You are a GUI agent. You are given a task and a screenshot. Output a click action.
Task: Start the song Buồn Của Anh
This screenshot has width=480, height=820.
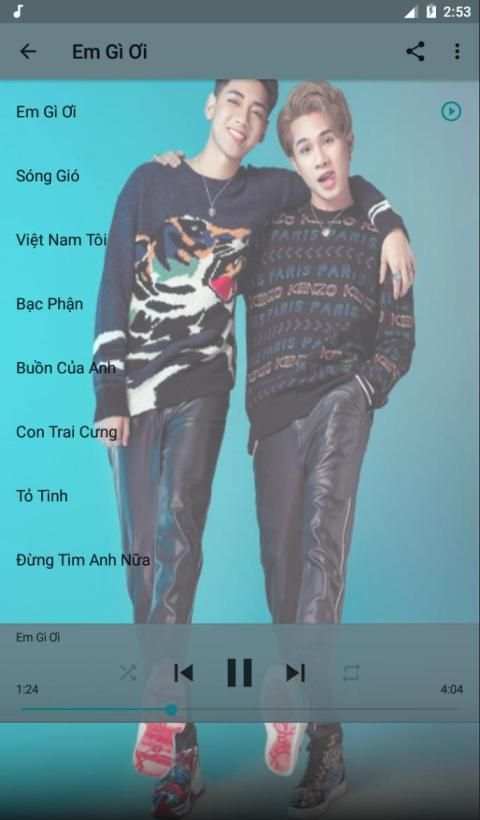point(240,368)
